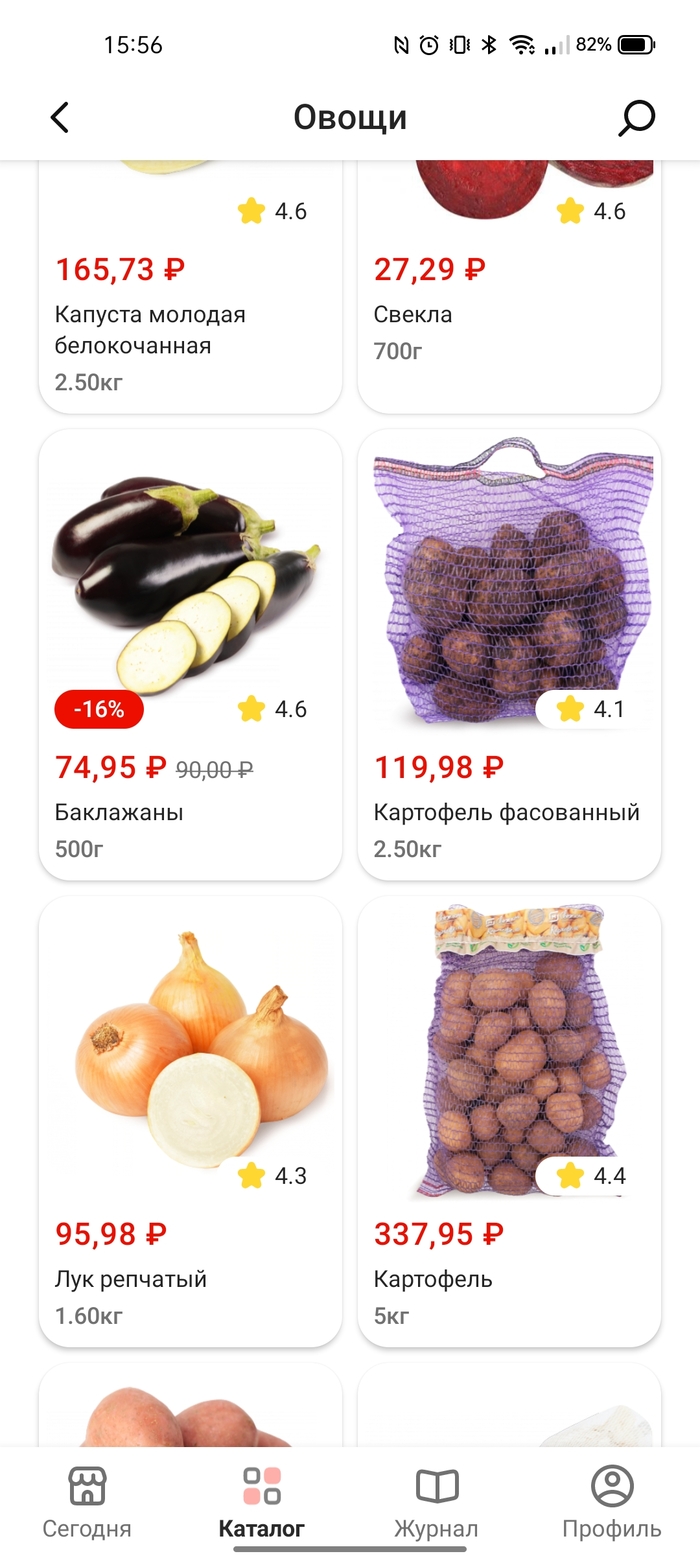
Task: Open the Капуста молодая белокочанная product card
Action: coord(190,300)
